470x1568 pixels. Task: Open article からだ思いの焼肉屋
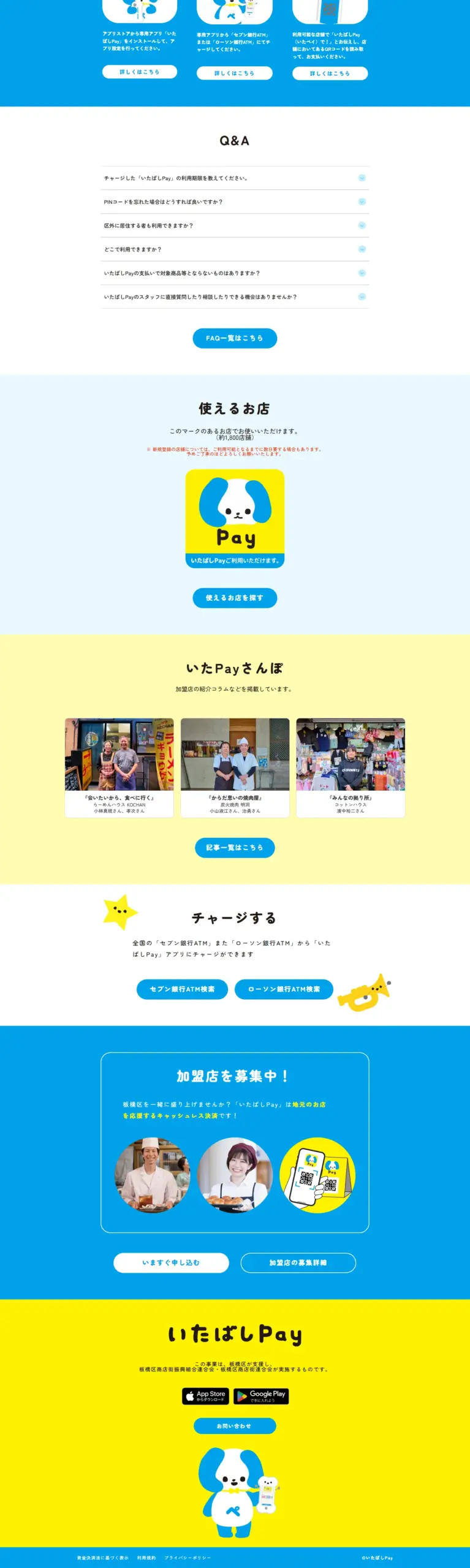pyautogui.click(x=235, y=767)
